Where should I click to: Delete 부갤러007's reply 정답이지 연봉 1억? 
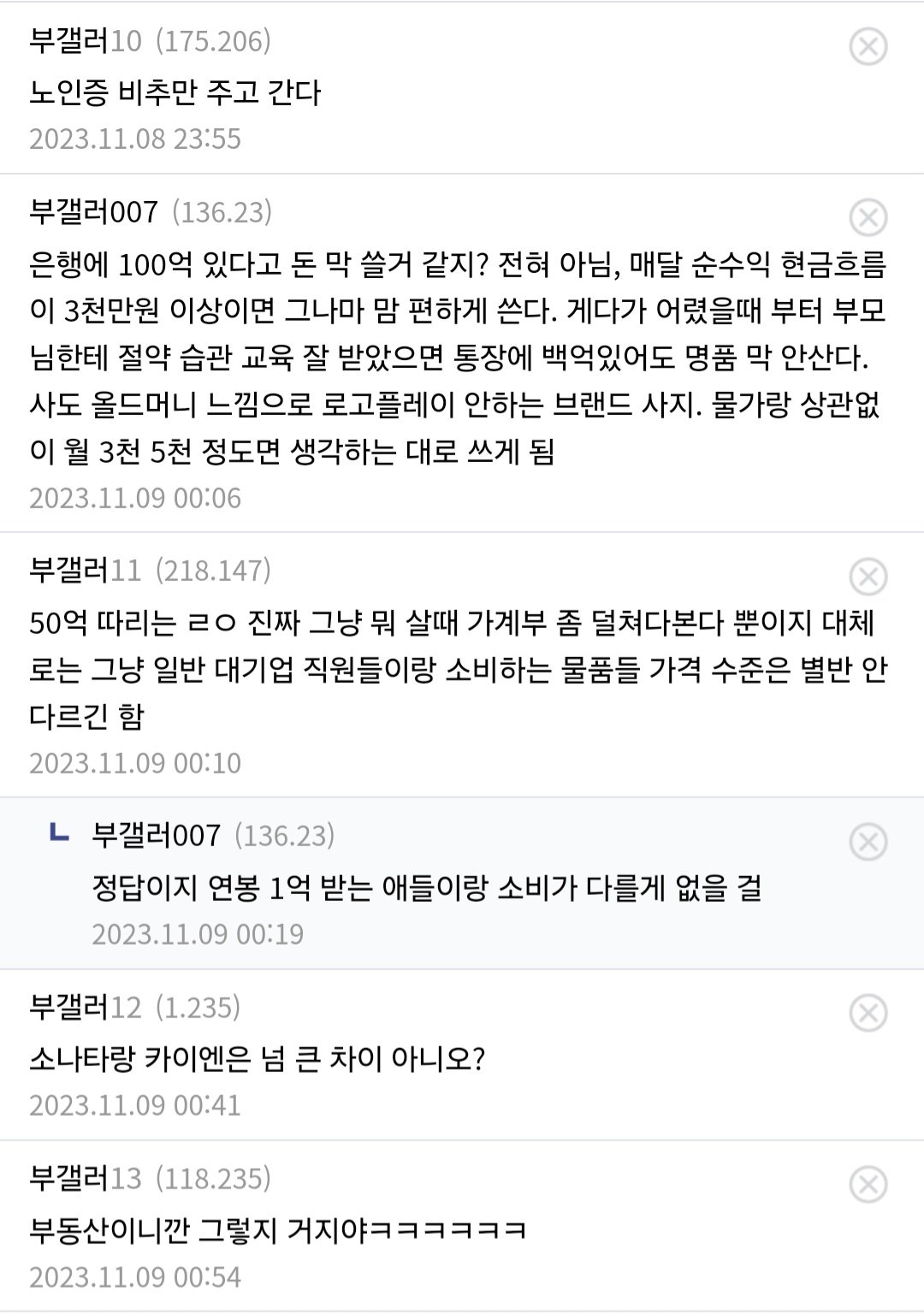868,842
